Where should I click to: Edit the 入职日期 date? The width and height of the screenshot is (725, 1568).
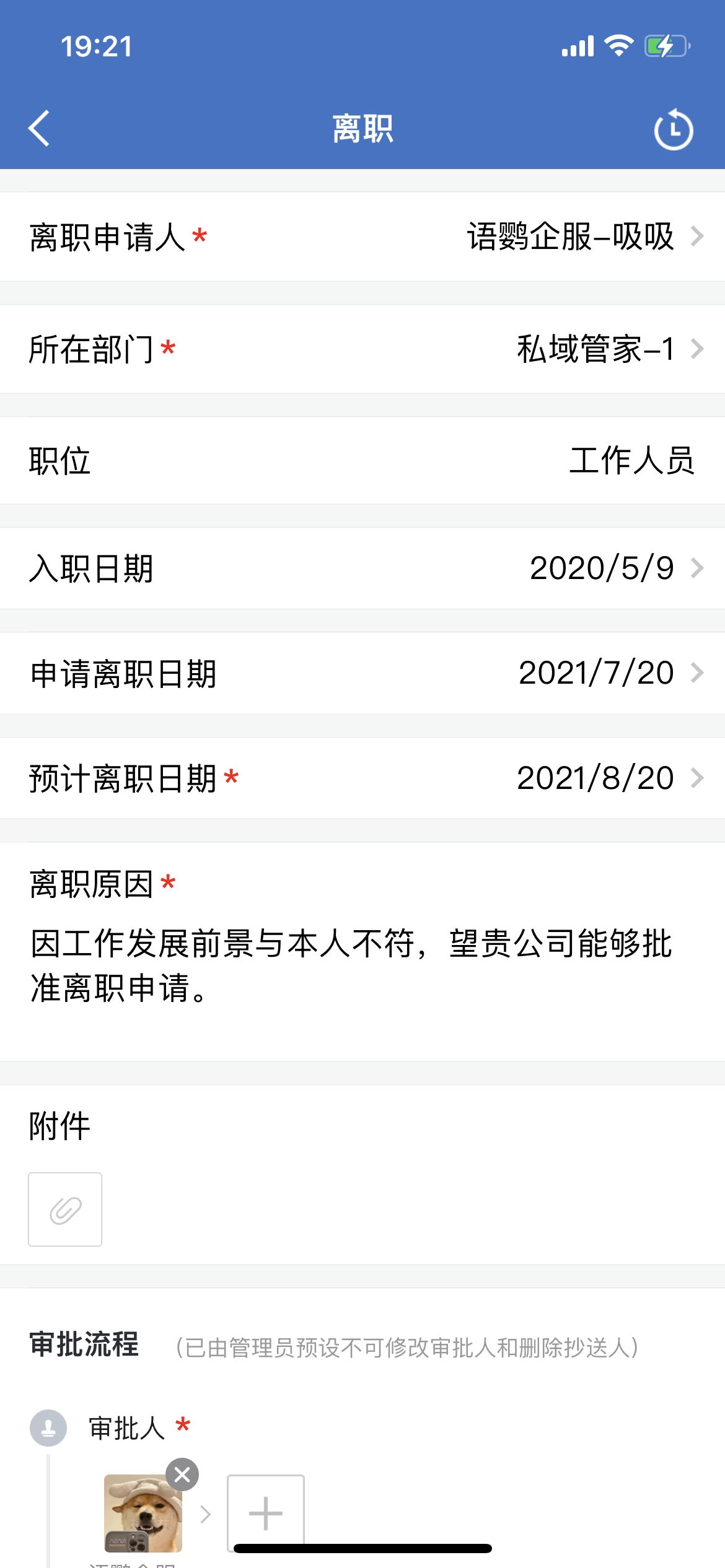(x=601, y=568)
